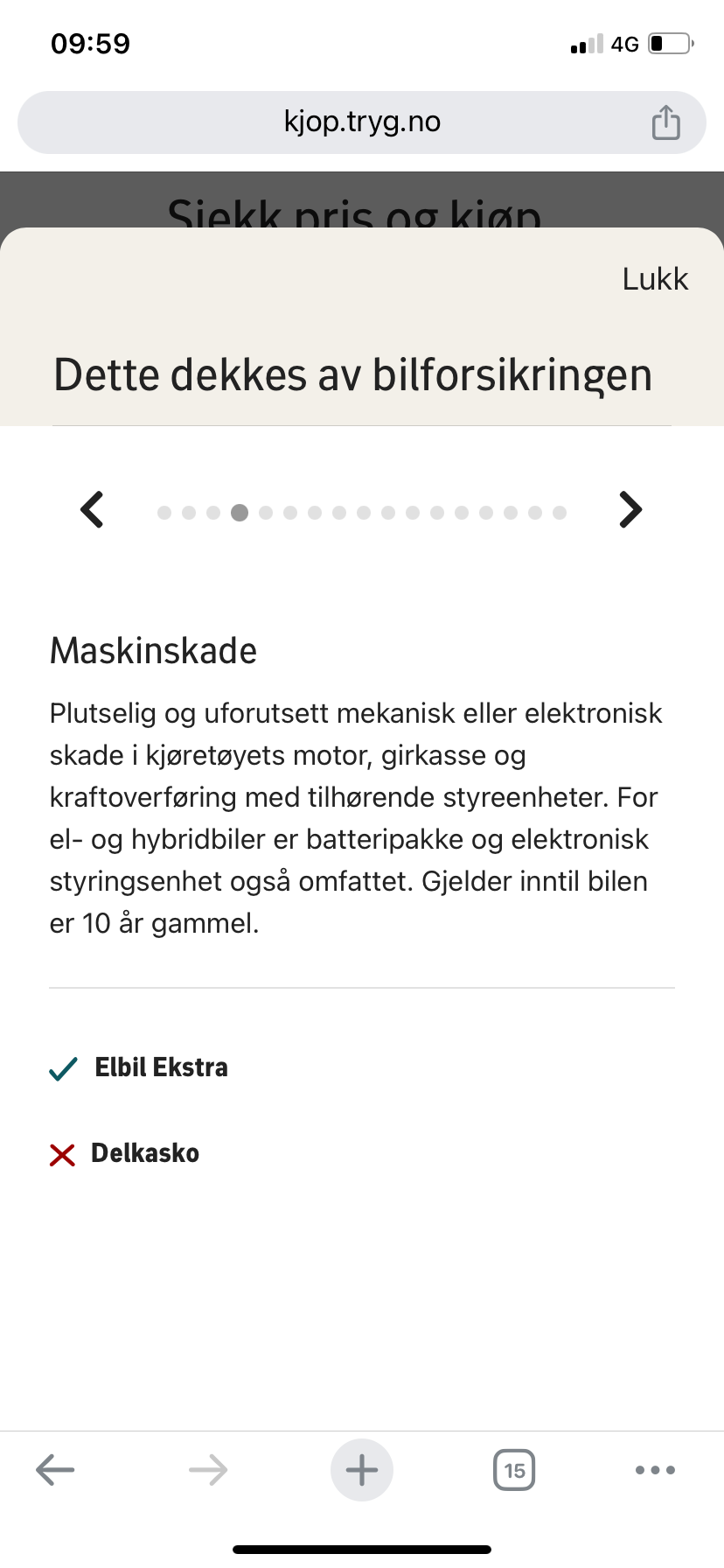Close the coverage sheet with Lukk
724x1568 pixels.
tap(655, 279)
